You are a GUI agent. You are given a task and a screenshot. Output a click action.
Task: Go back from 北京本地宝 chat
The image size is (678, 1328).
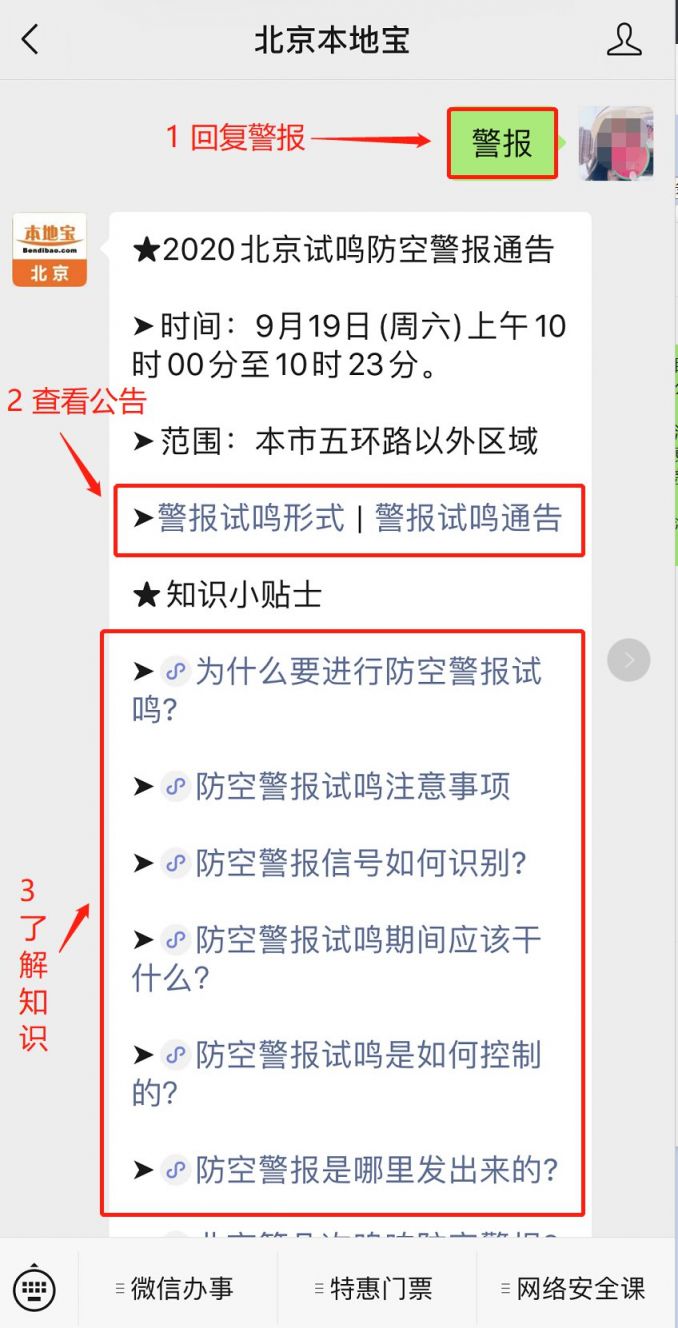[x=30, y=40]
